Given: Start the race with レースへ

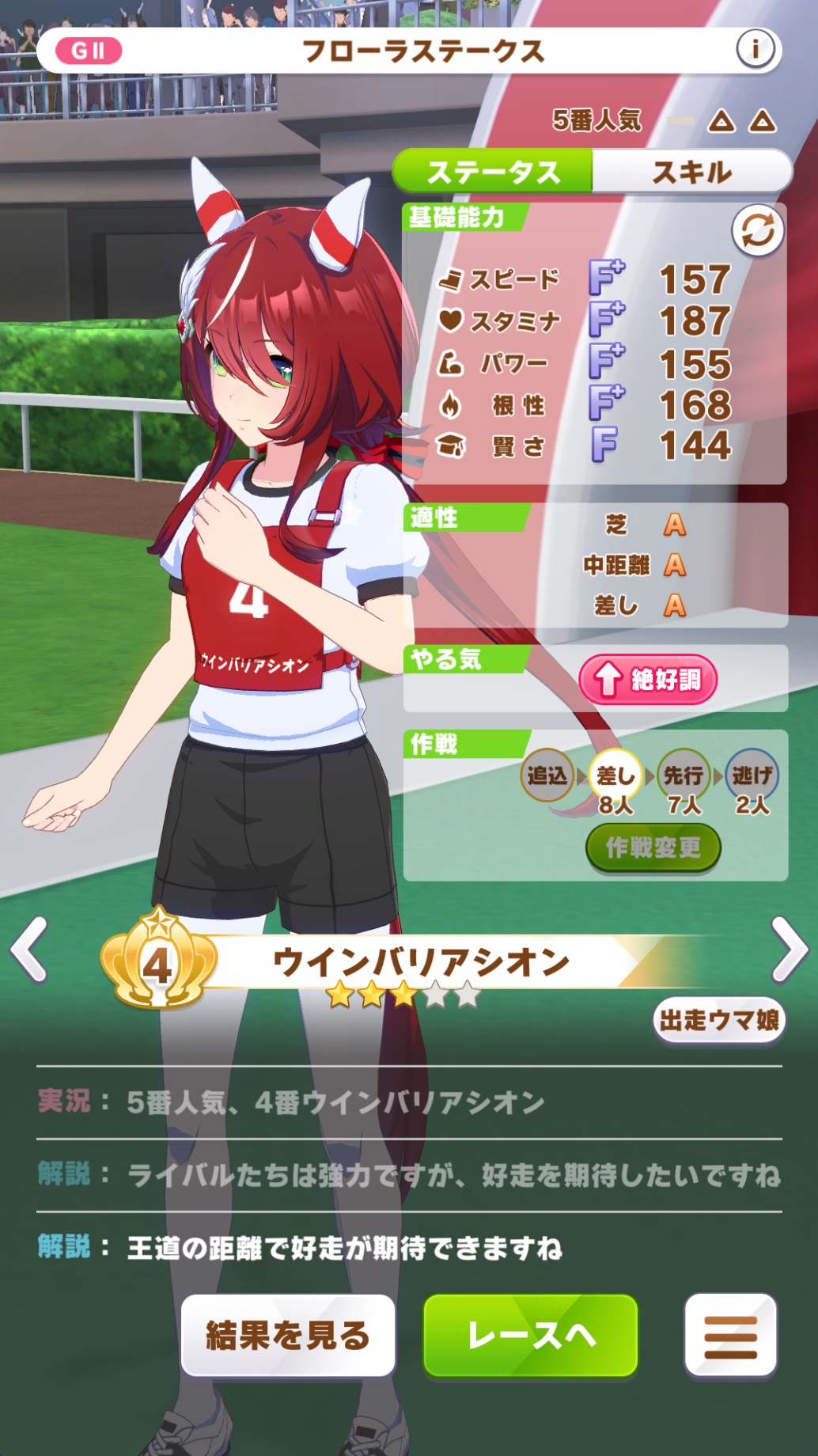Looking at the screenshot, I should (531, 1336).
